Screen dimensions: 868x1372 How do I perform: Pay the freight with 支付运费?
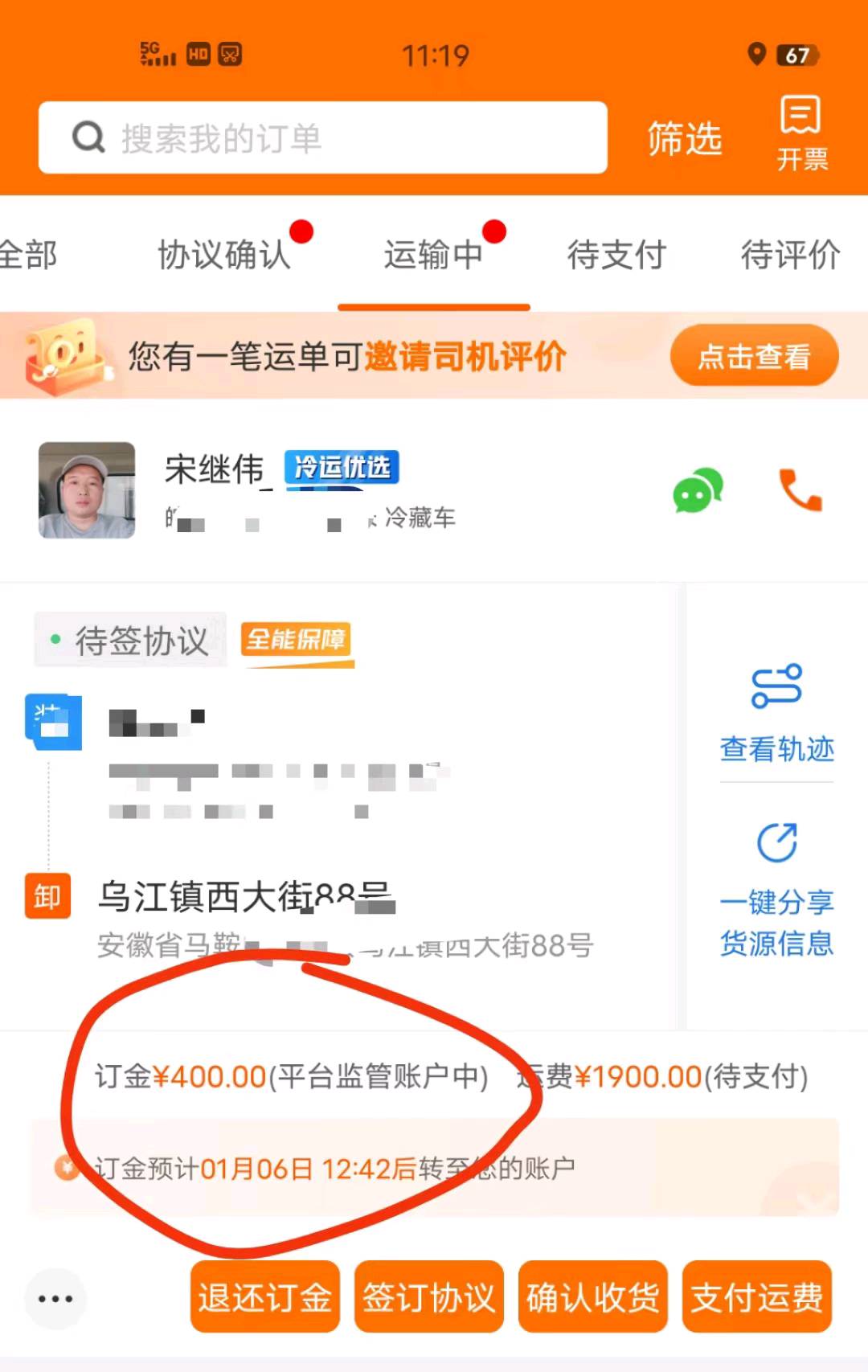pyautogui.click(x=757, y=1297)
